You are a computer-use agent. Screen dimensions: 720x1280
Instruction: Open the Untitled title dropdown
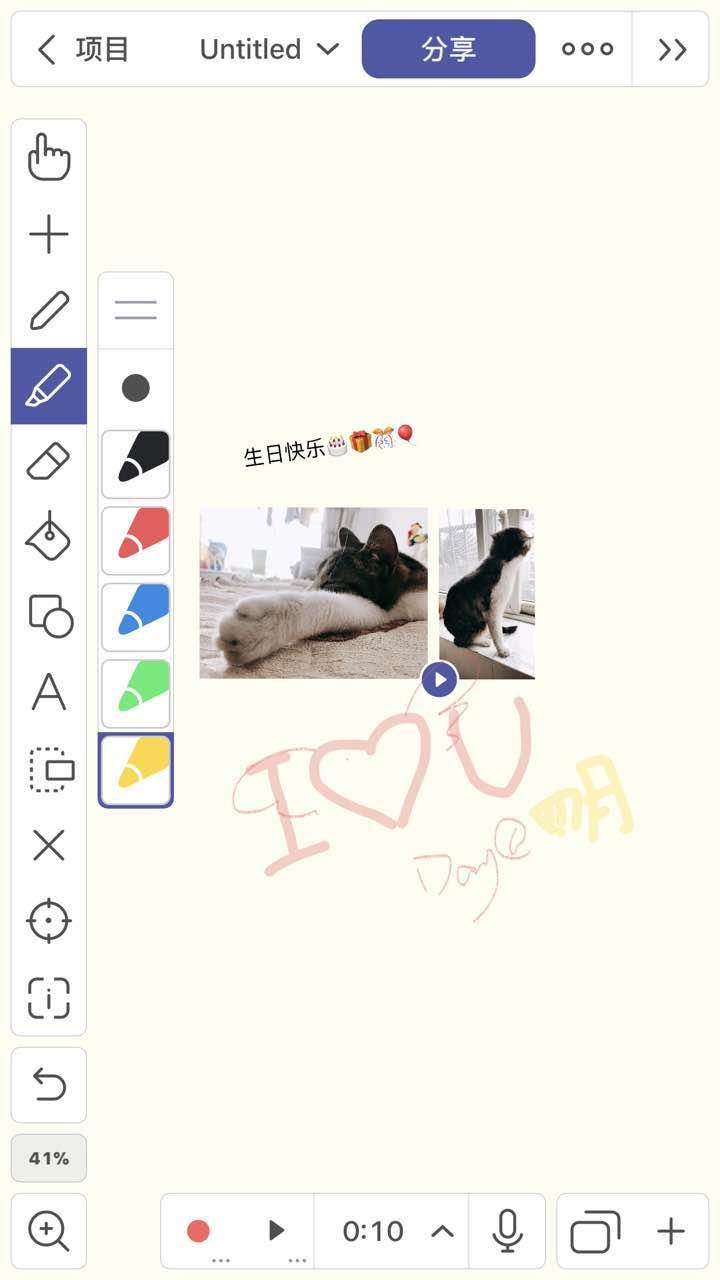click(269, 49)
